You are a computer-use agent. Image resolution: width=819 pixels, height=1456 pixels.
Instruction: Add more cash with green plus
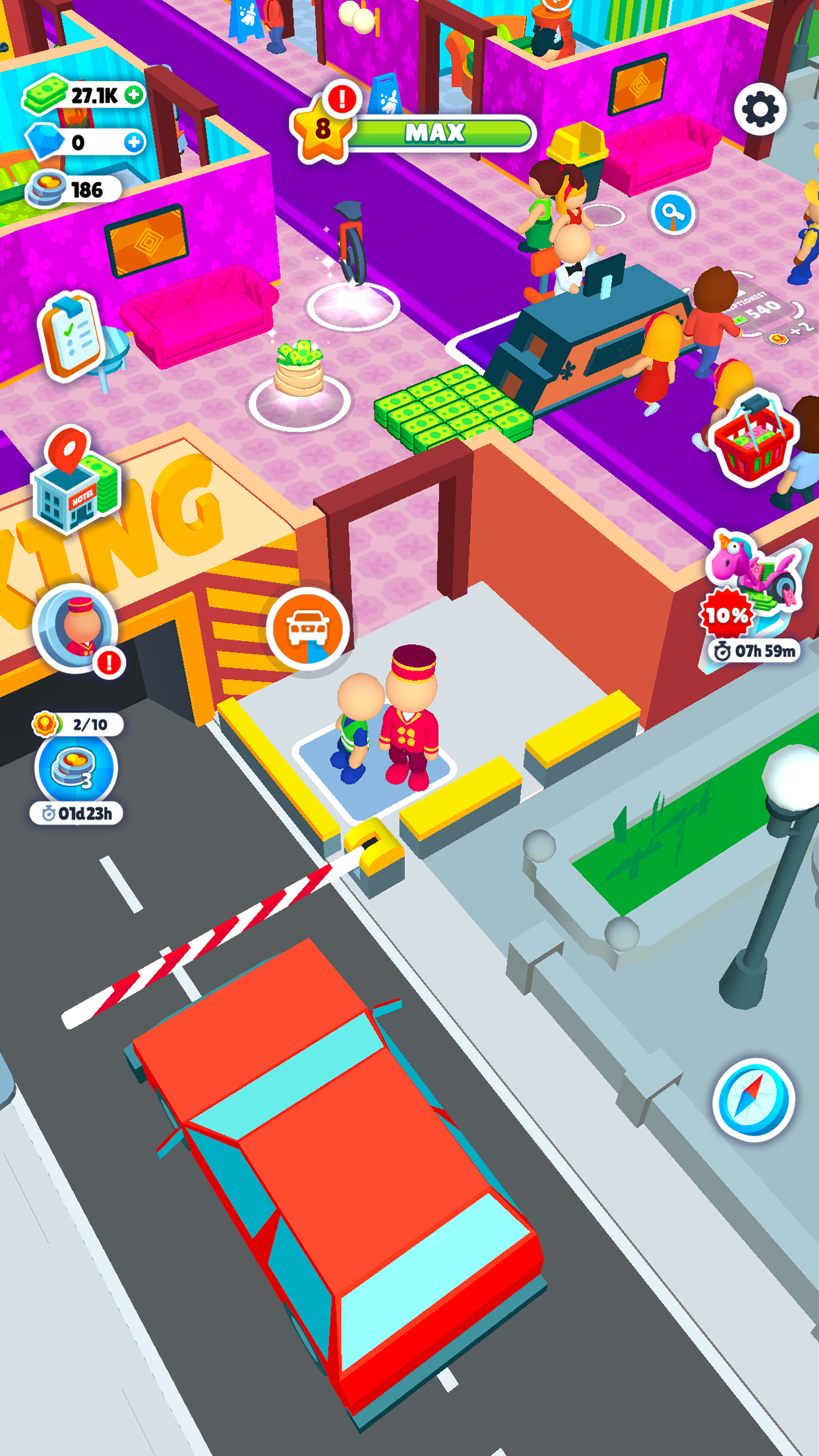tap(134, 95)
